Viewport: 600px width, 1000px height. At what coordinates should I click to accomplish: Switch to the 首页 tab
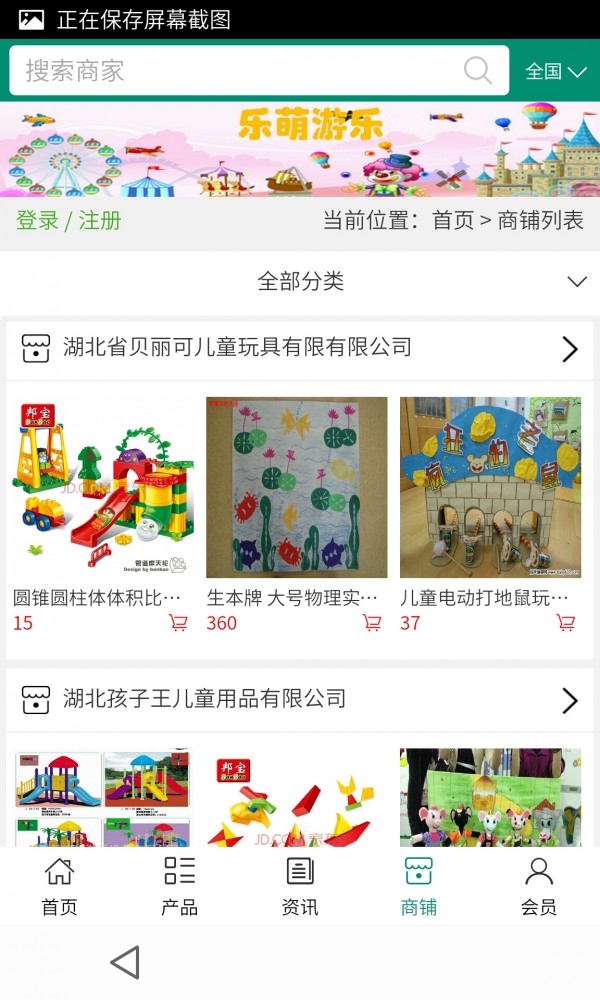60,886
